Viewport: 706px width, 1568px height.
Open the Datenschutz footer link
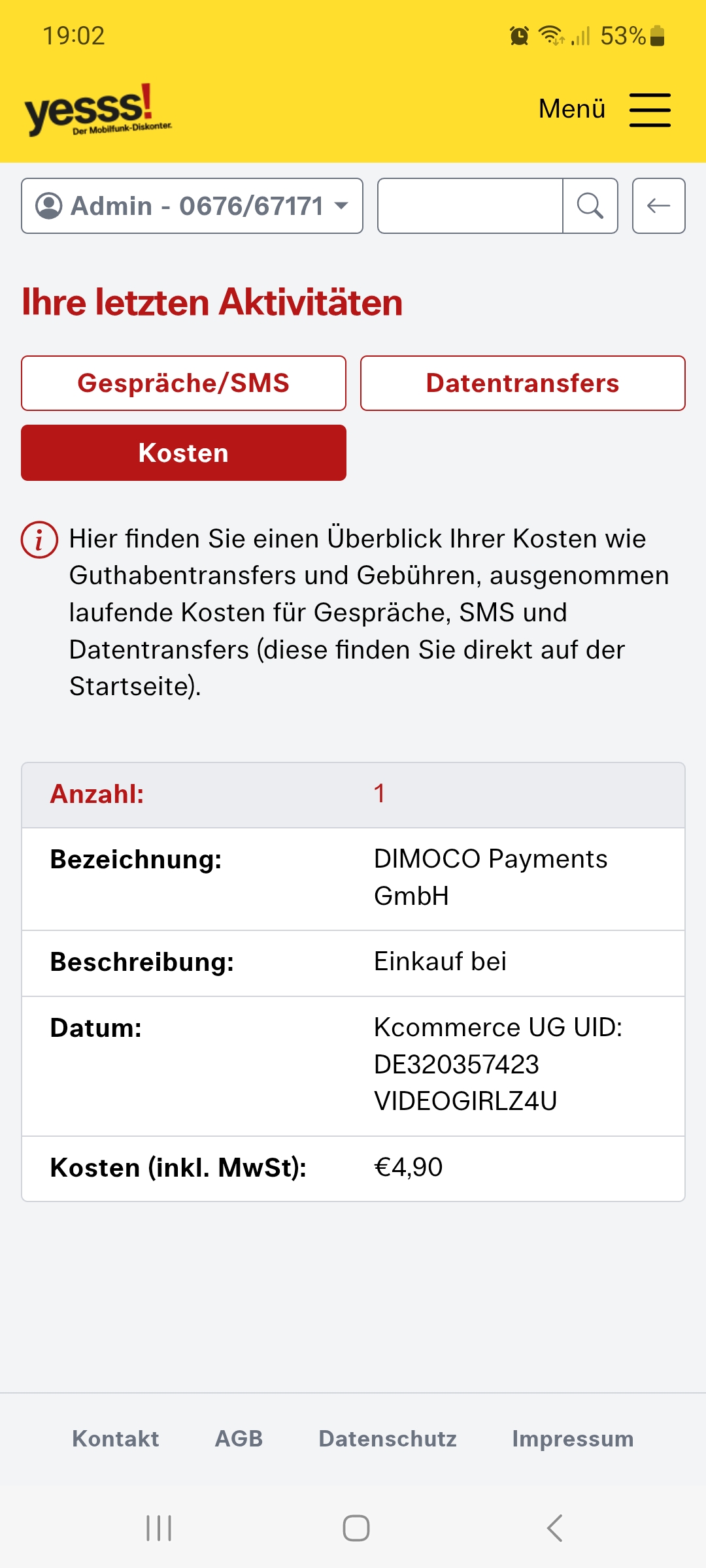pyautogui.click(x=388, y=1439)
